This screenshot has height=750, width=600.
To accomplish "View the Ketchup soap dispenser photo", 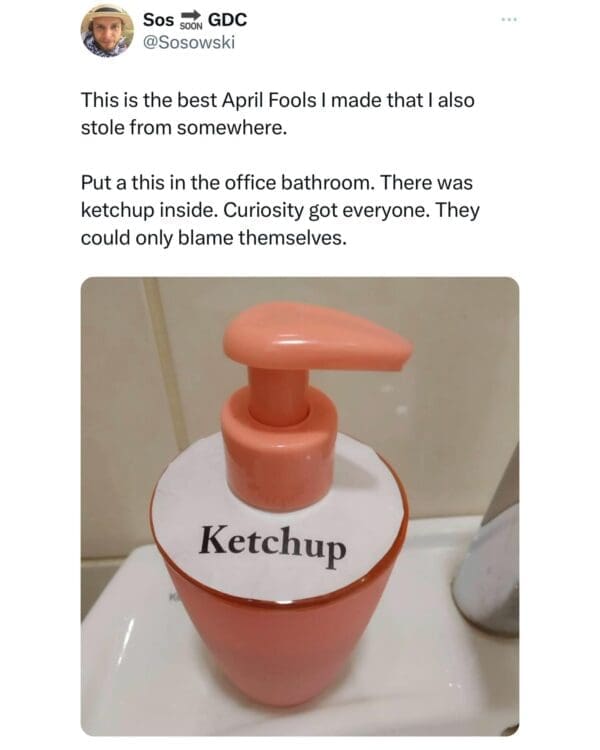I will (300, 505).
